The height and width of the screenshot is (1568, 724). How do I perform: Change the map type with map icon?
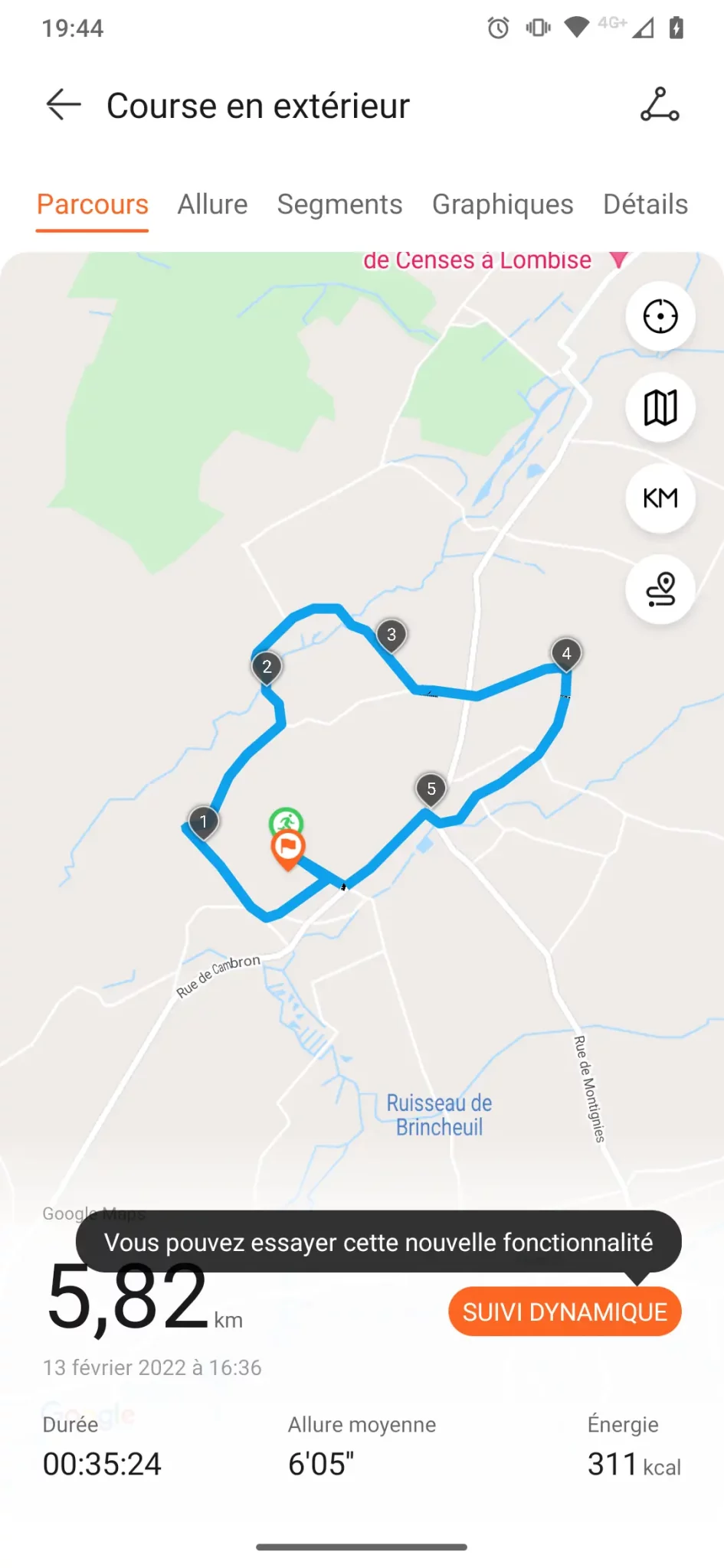pos(660,407)
